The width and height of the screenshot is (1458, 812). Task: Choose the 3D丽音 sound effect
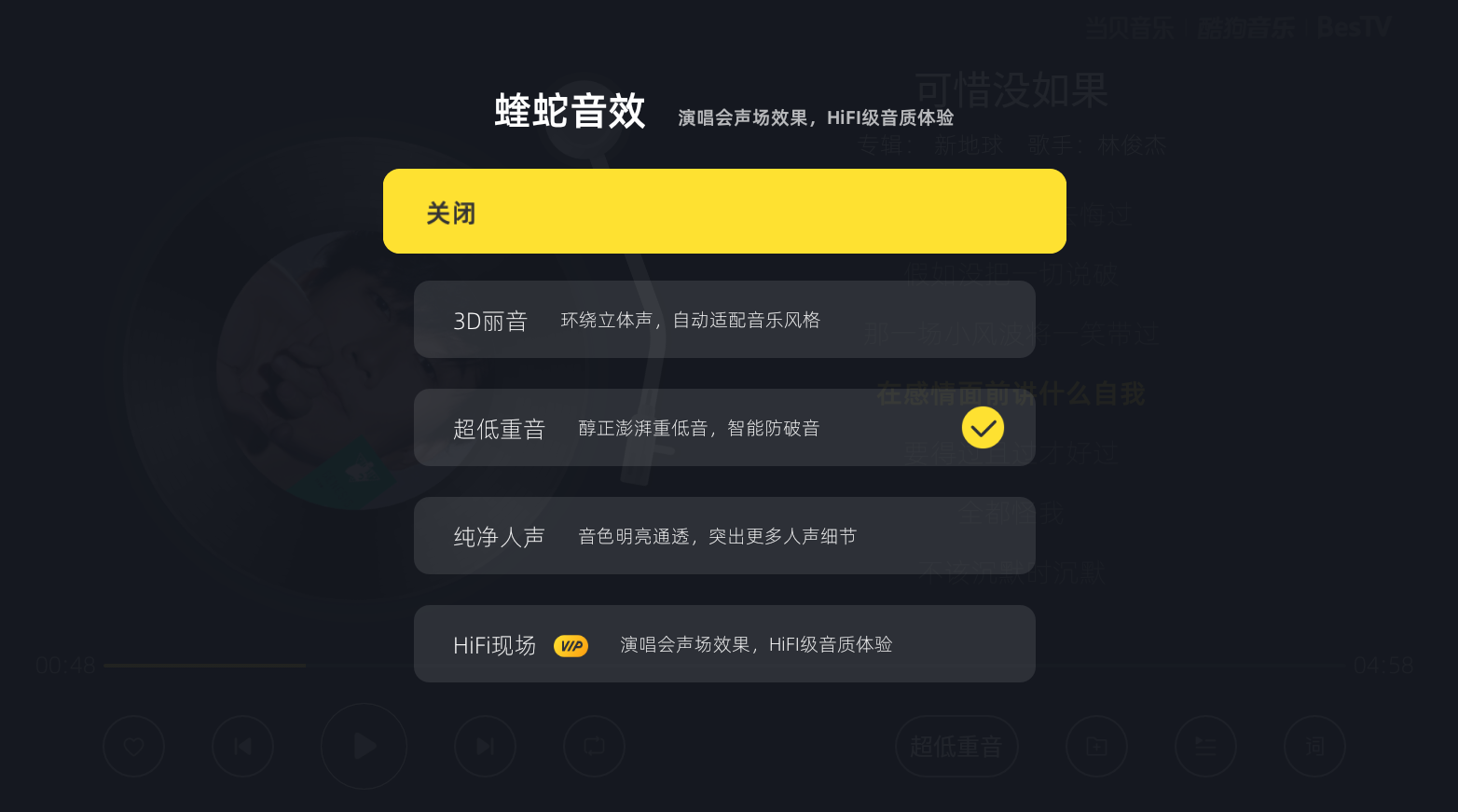(723, 320)
